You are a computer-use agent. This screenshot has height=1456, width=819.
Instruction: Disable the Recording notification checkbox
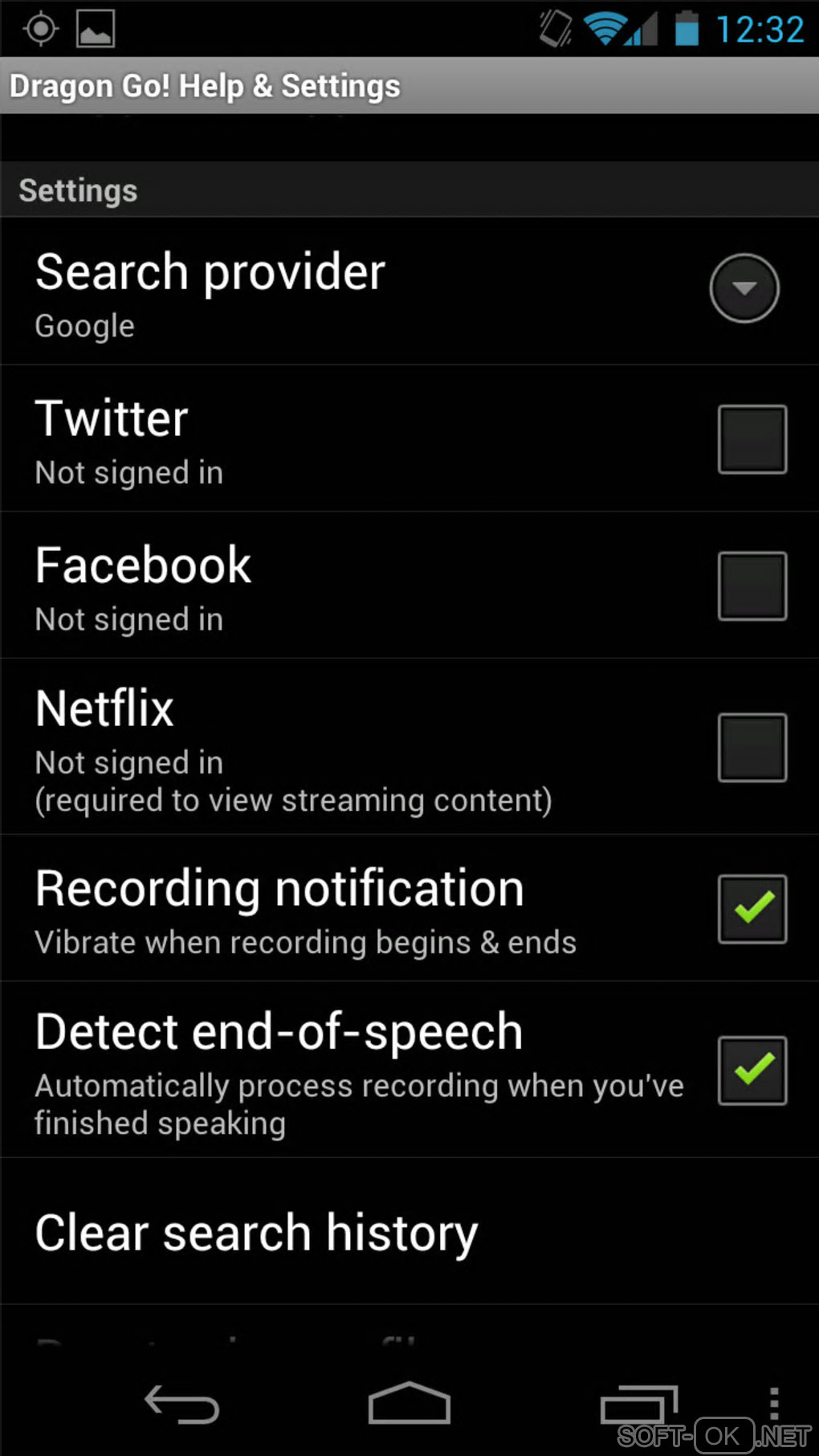752,908
